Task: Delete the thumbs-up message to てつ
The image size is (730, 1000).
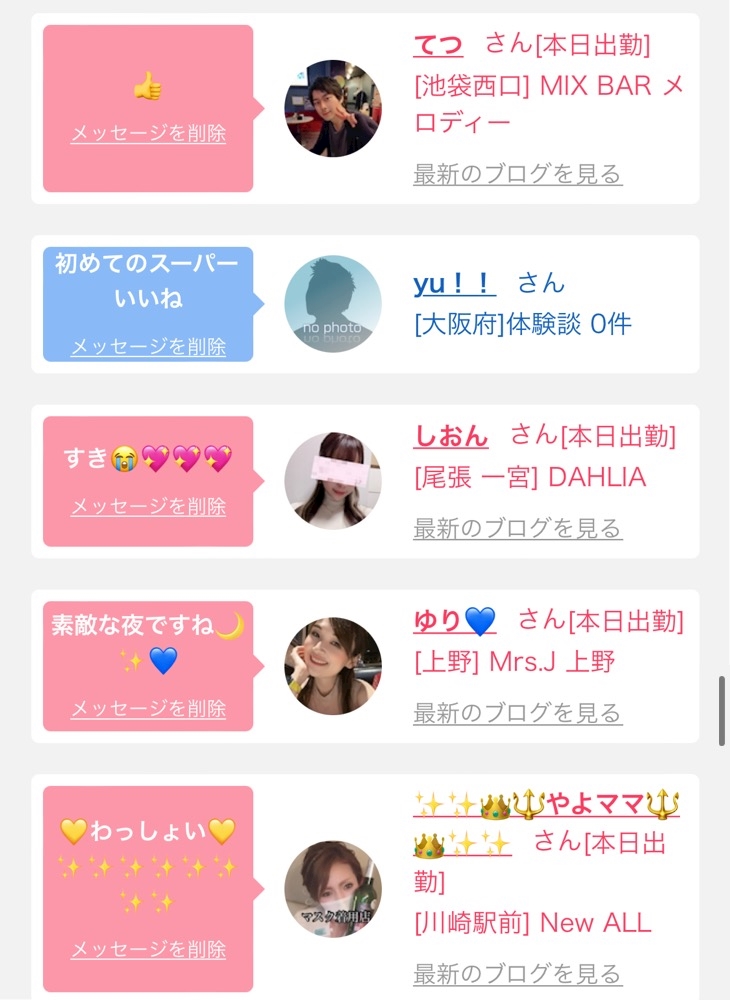Action: (148, 133)
